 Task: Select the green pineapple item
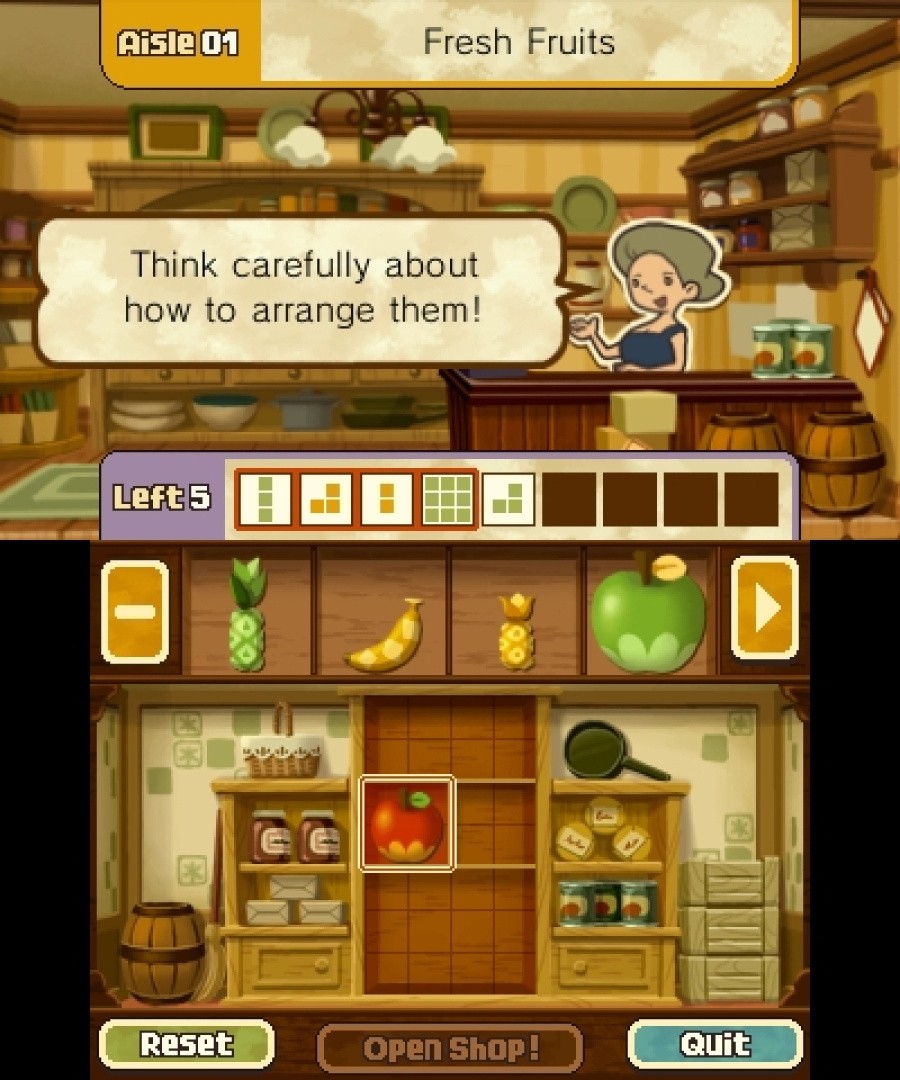[248, 613]
